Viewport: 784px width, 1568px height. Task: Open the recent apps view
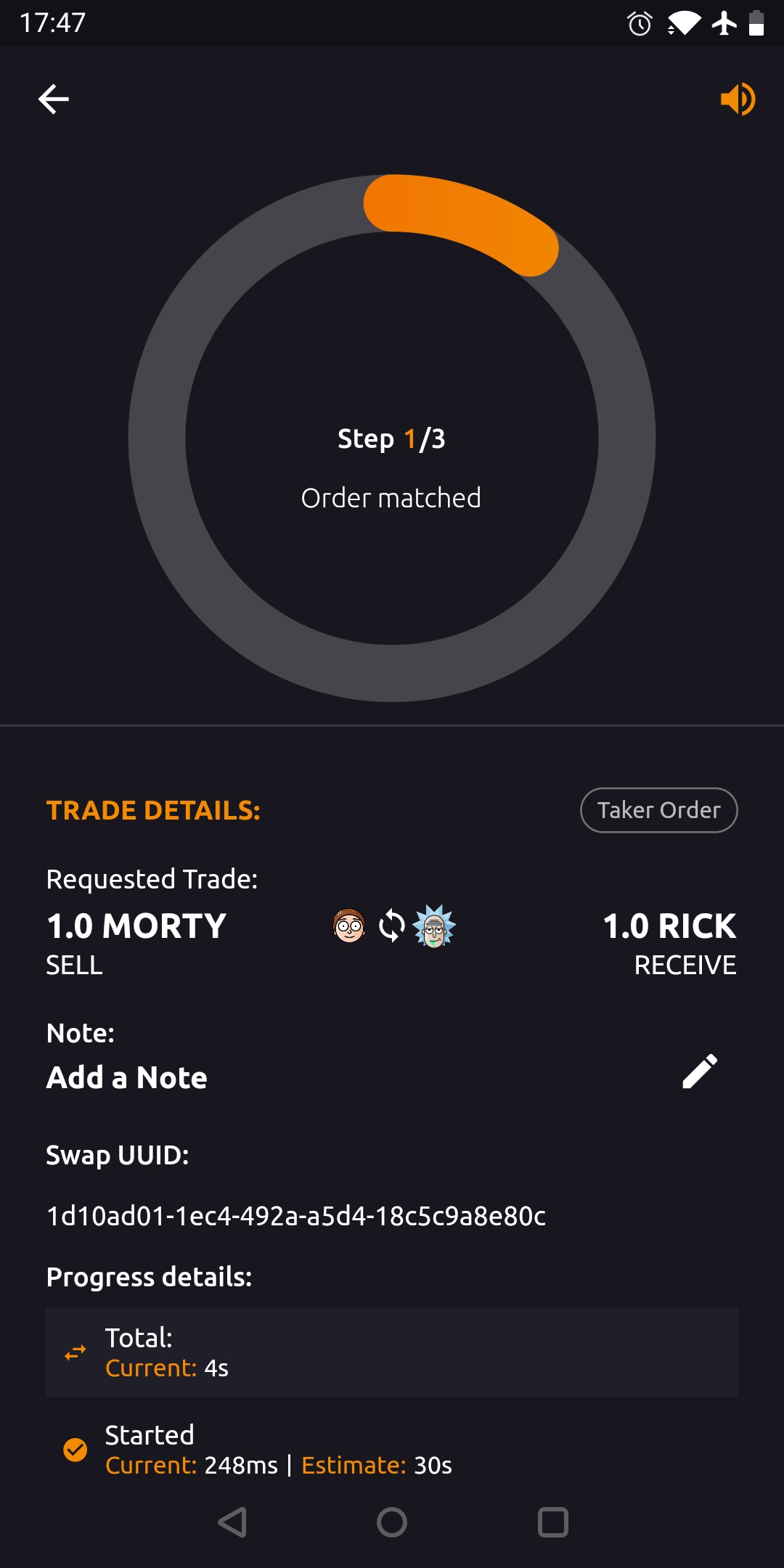pos(552,1522)
